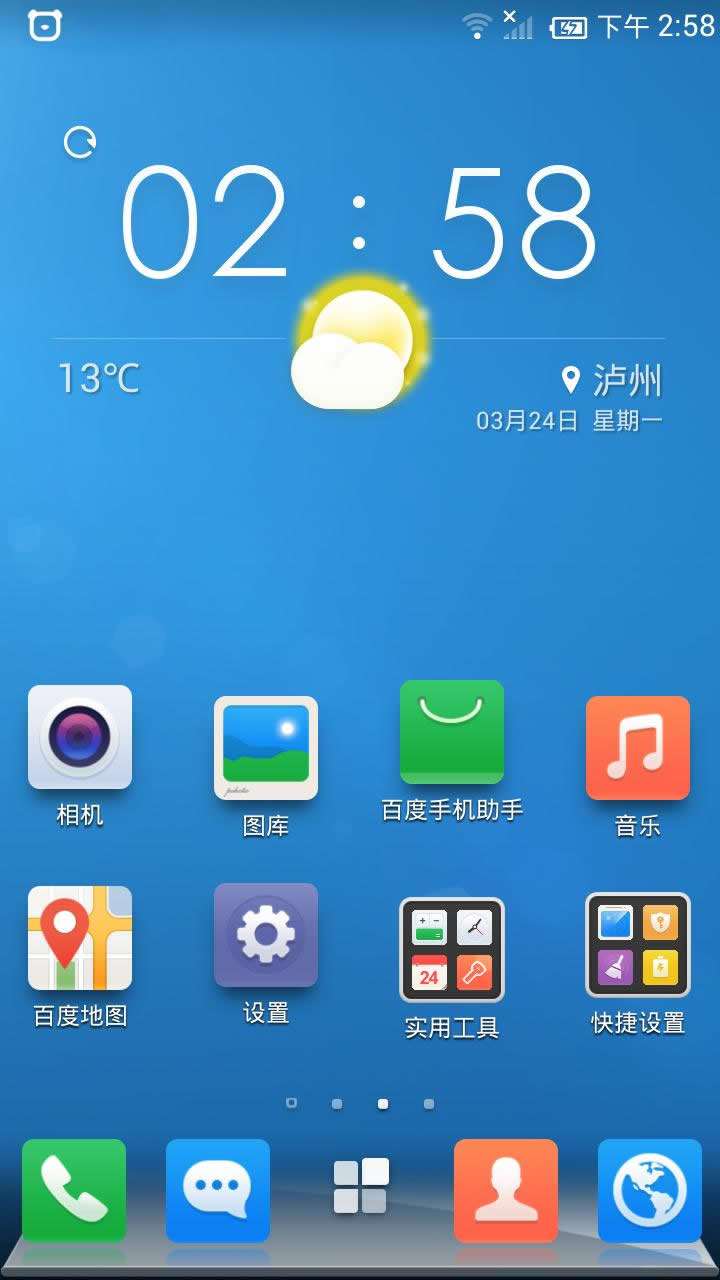Open the phone dialer in dock

tap(74, 1190)
